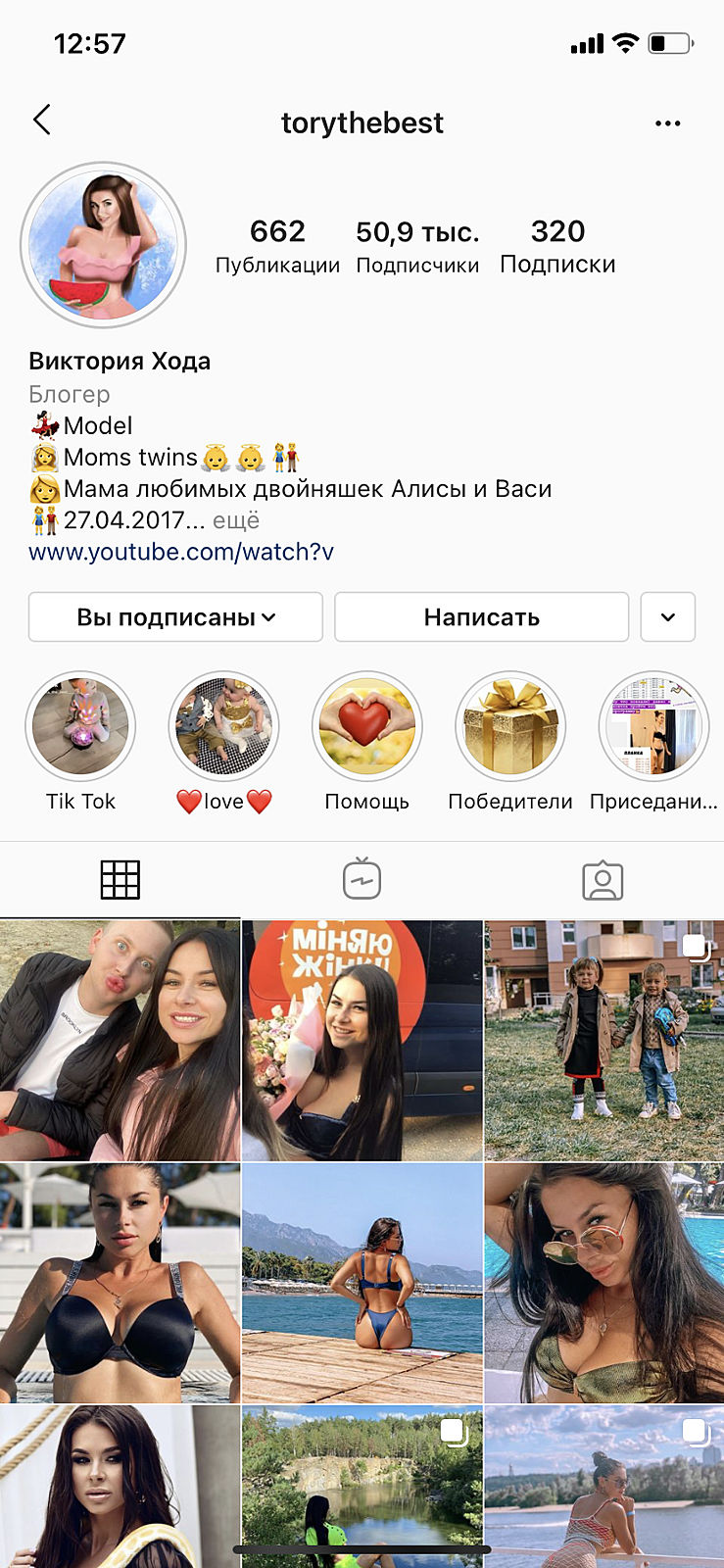Open the profile avatar picture
The image size is (724, 1568).
[x=103, y=245]
